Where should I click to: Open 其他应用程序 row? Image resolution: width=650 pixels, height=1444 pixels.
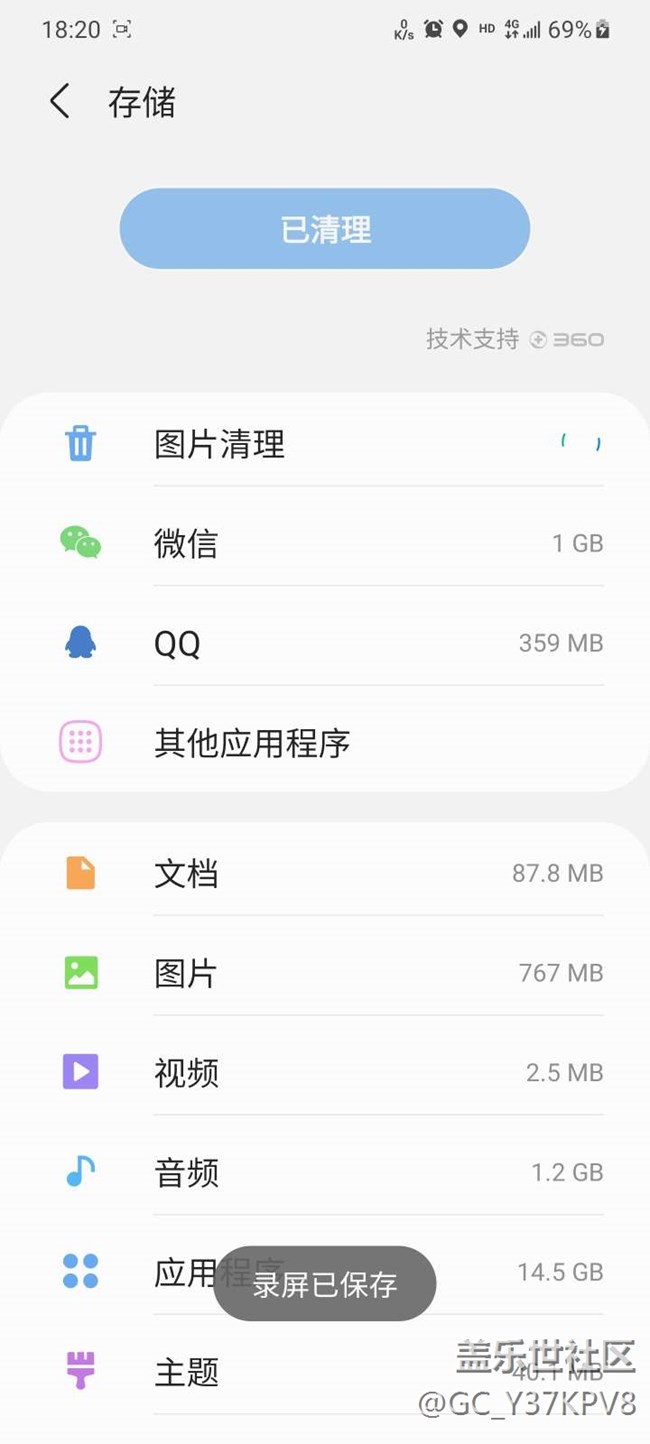pos(325,743)
